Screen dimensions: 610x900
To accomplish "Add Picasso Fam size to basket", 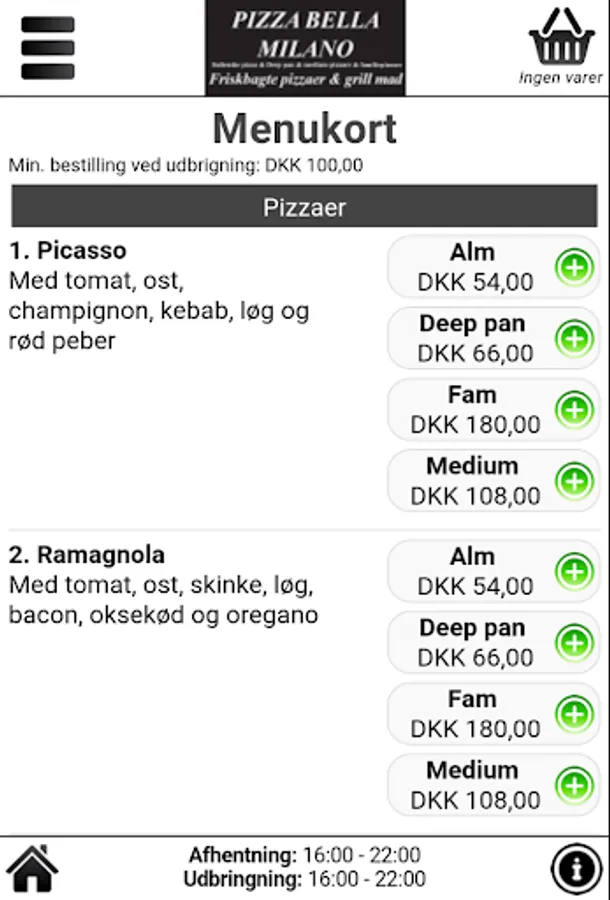I will (574, 410).
